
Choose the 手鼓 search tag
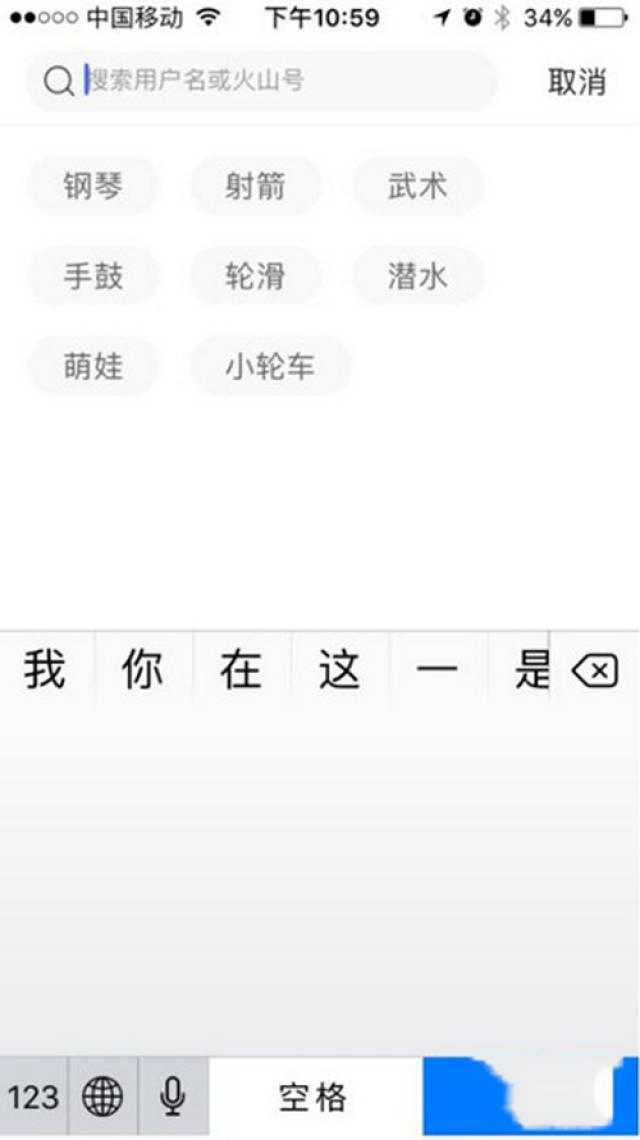(93, 276)
